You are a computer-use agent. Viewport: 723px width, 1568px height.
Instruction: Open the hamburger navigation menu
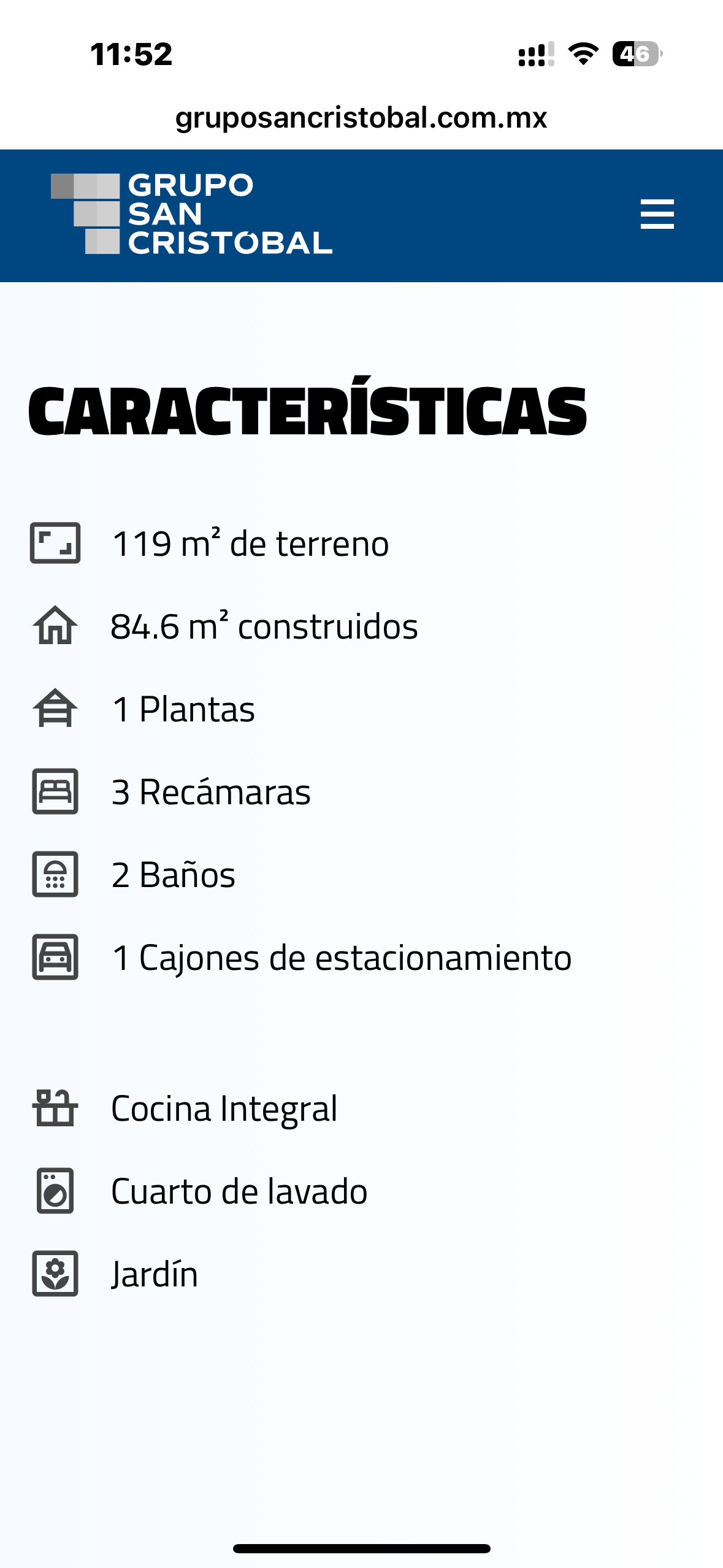pyautogui.click(x=657, y=214)
